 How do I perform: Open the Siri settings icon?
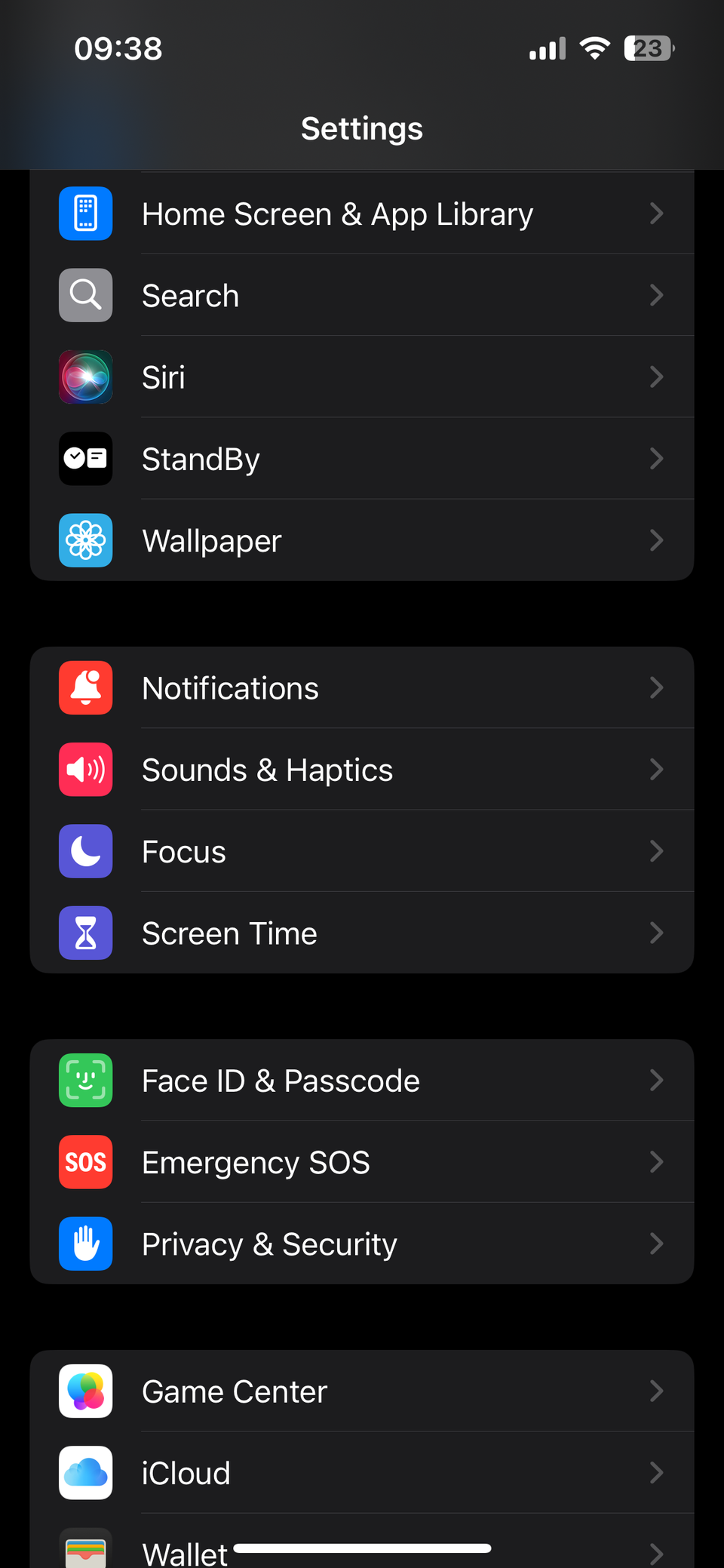85,377
